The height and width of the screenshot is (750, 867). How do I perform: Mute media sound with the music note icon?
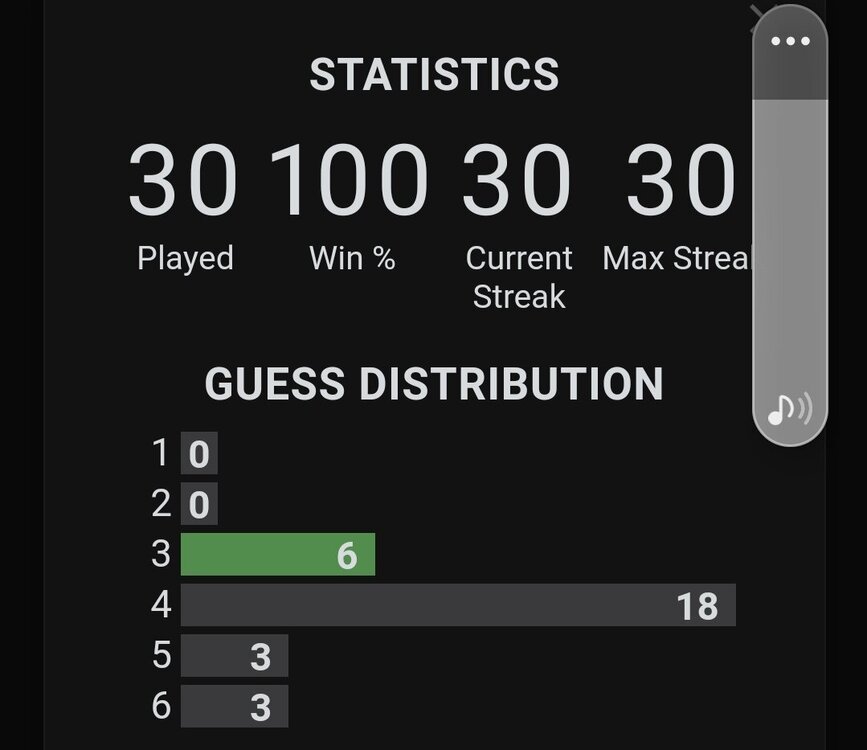pos(789,408)
